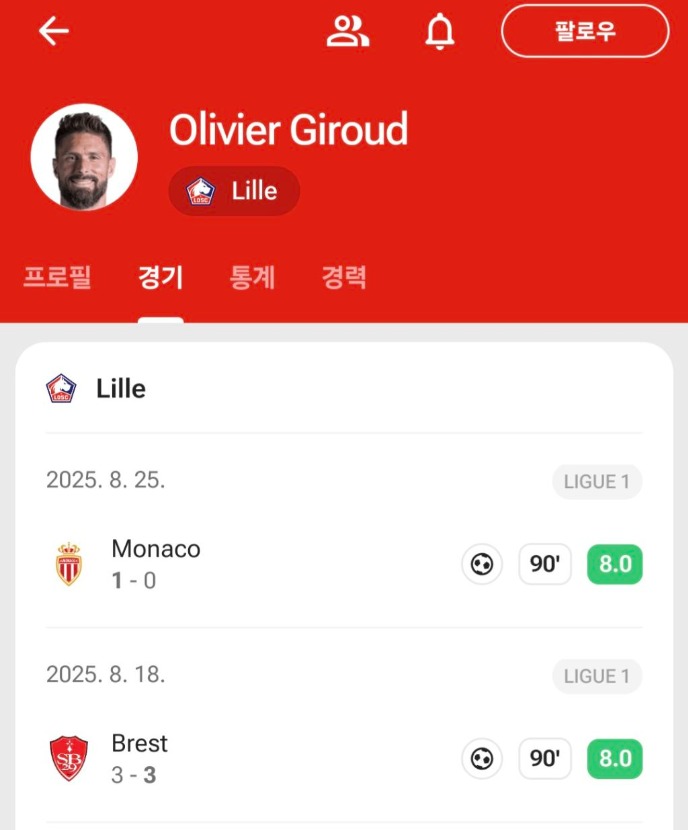The width and height of the screenshot is (688, 830).
Task: Open the Lille header in matches card
Action: click(120, 389)
